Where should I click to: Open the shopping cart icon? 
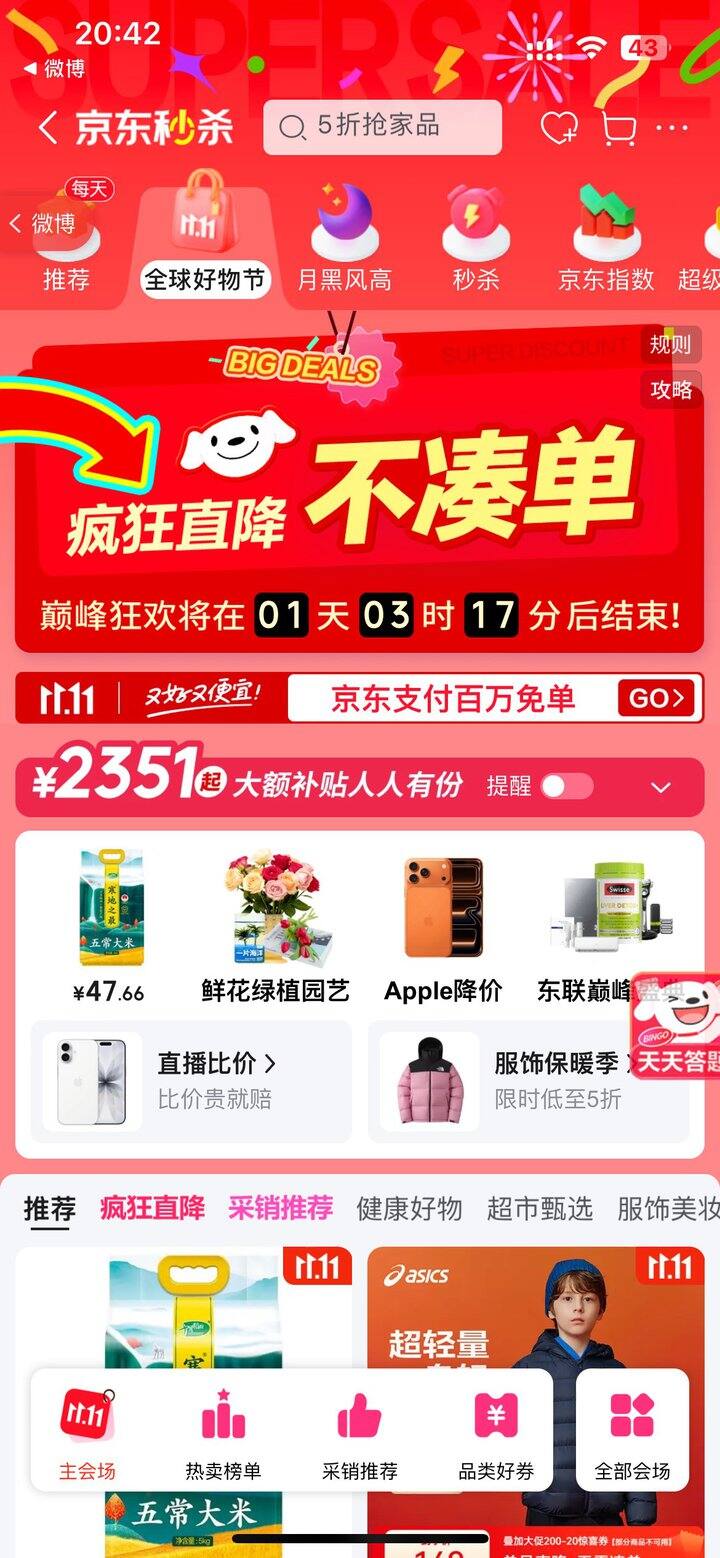(617, 128)
